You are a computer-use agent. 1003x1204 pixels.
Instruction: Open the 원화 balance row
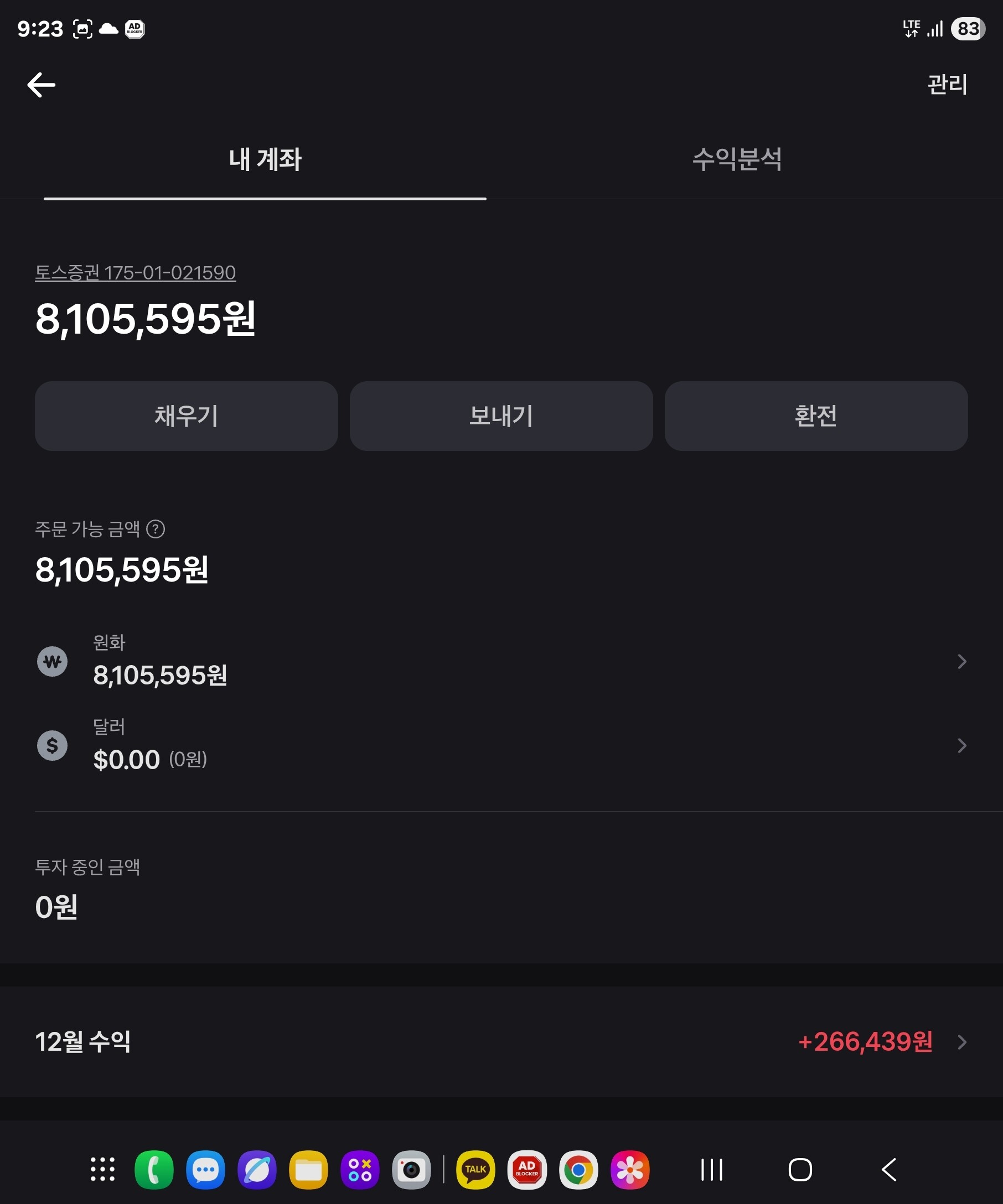point(501,661)
